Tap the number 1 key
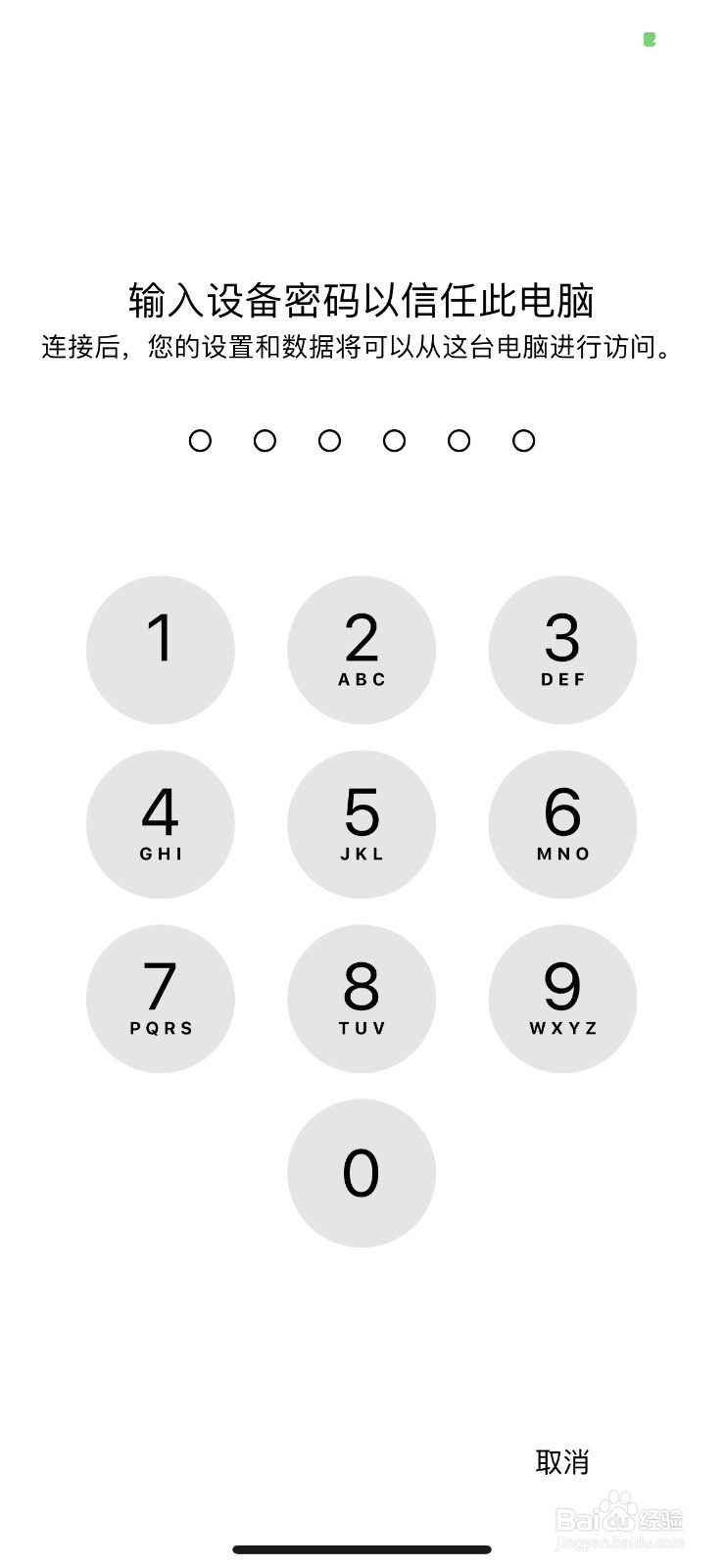Screen dimensions: 724x1568 (161, 650)
